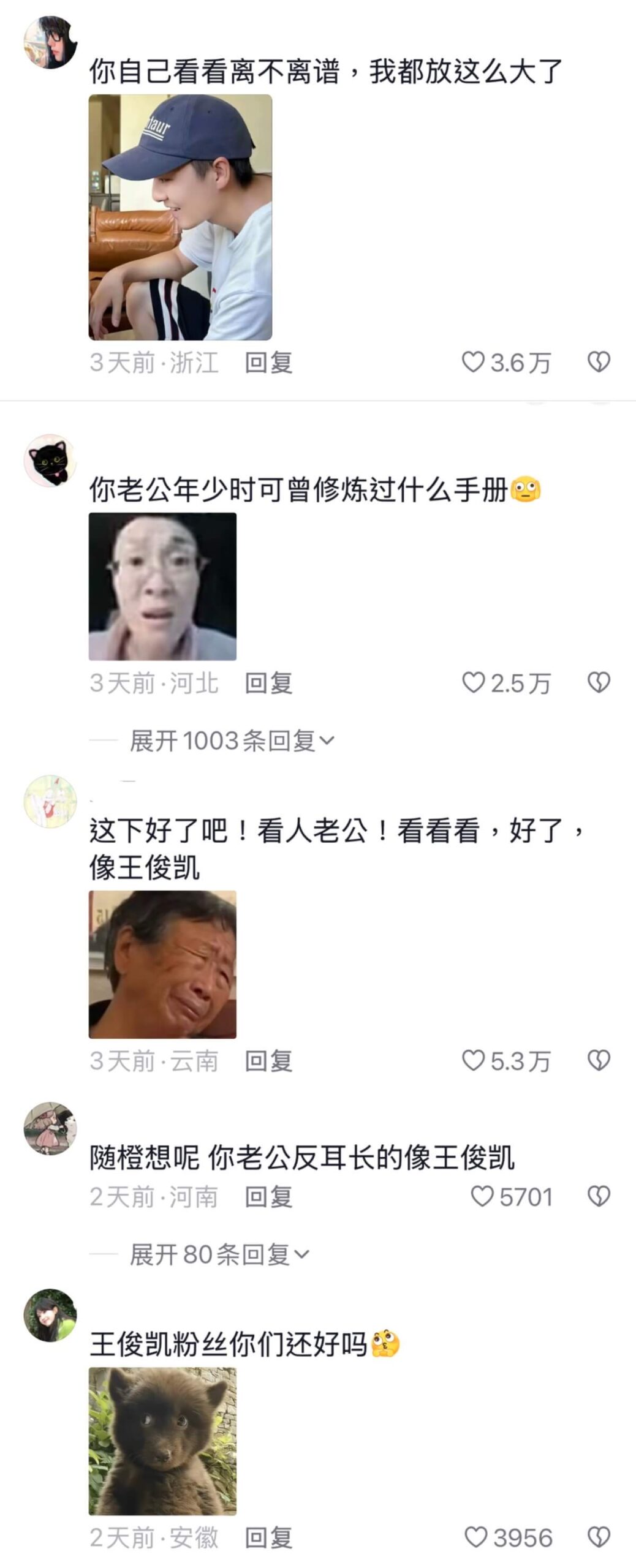Dislike the comment posted from 安徽
The image size is (636, 1568).
(599, 1537)
